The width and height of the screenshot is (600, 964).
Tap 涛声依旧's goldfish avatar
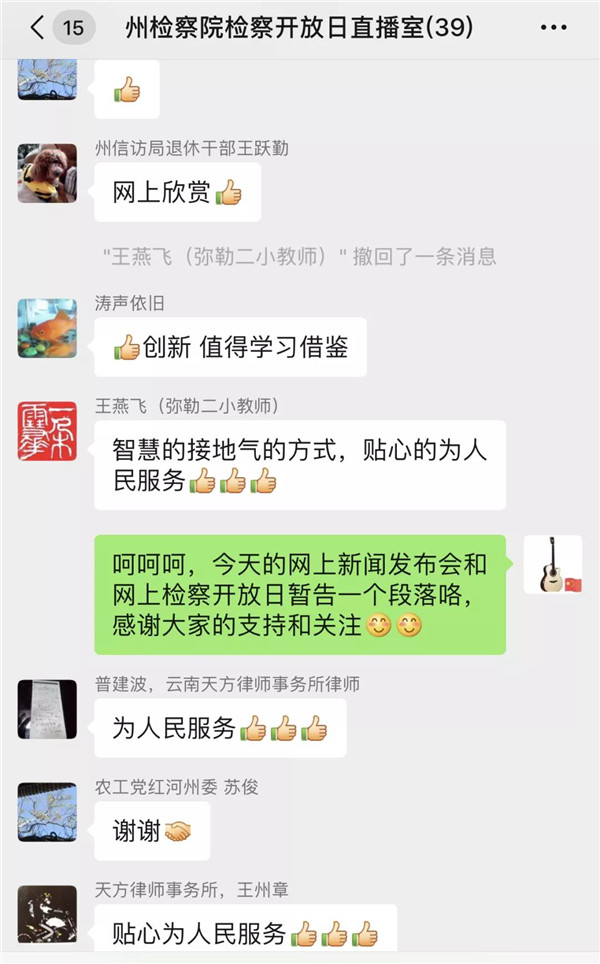point(47,328)
